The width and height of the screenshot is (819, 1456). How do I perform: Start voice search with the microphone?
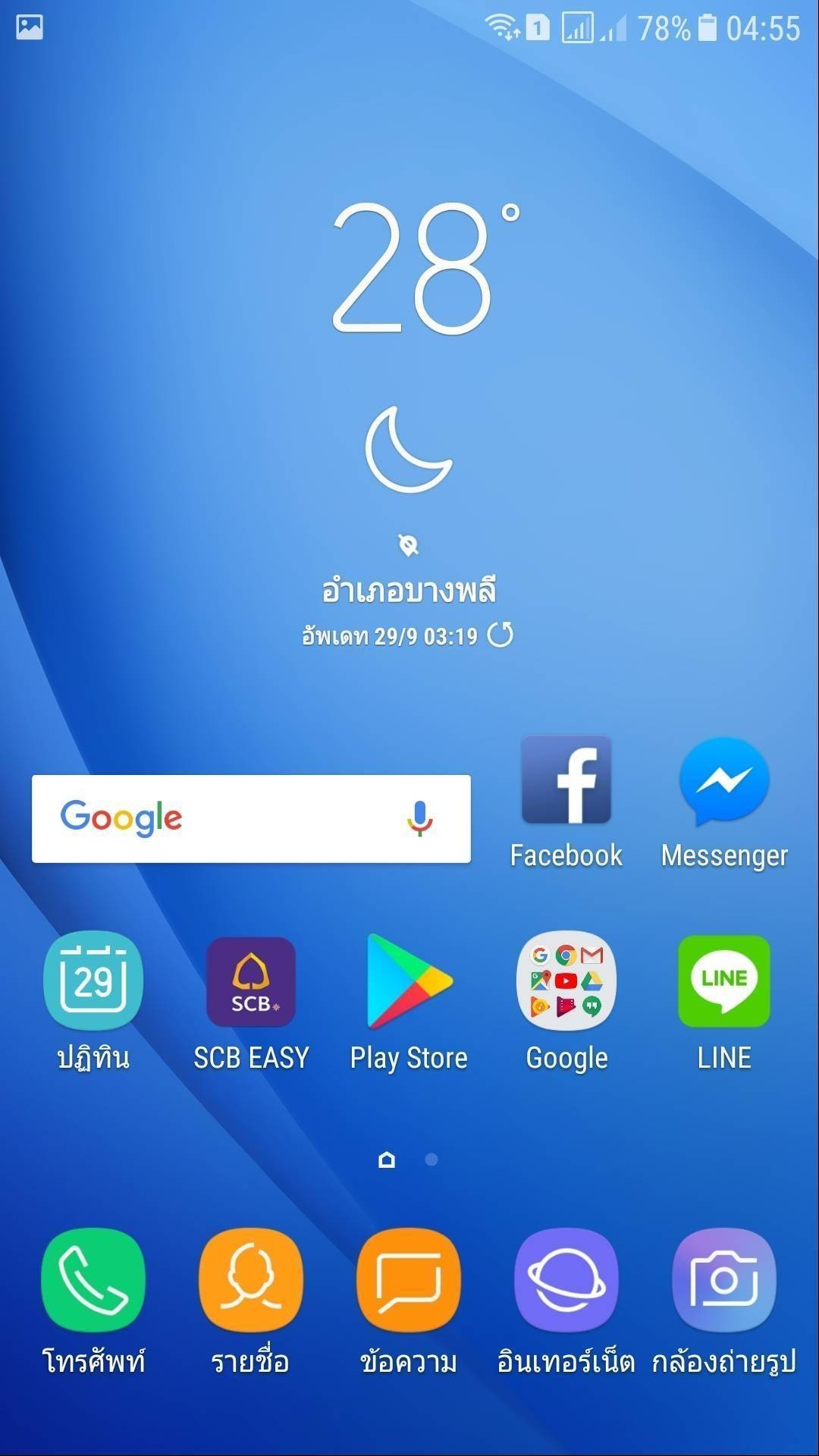point(419,818)
